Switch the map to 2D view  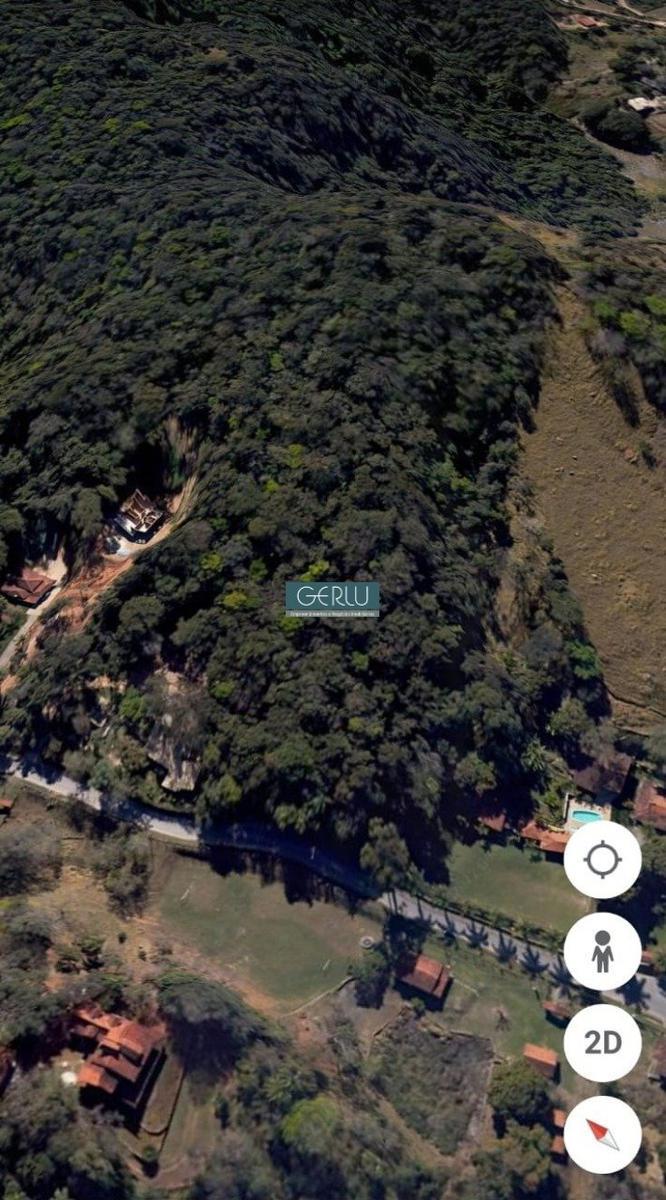point(602,1043)
